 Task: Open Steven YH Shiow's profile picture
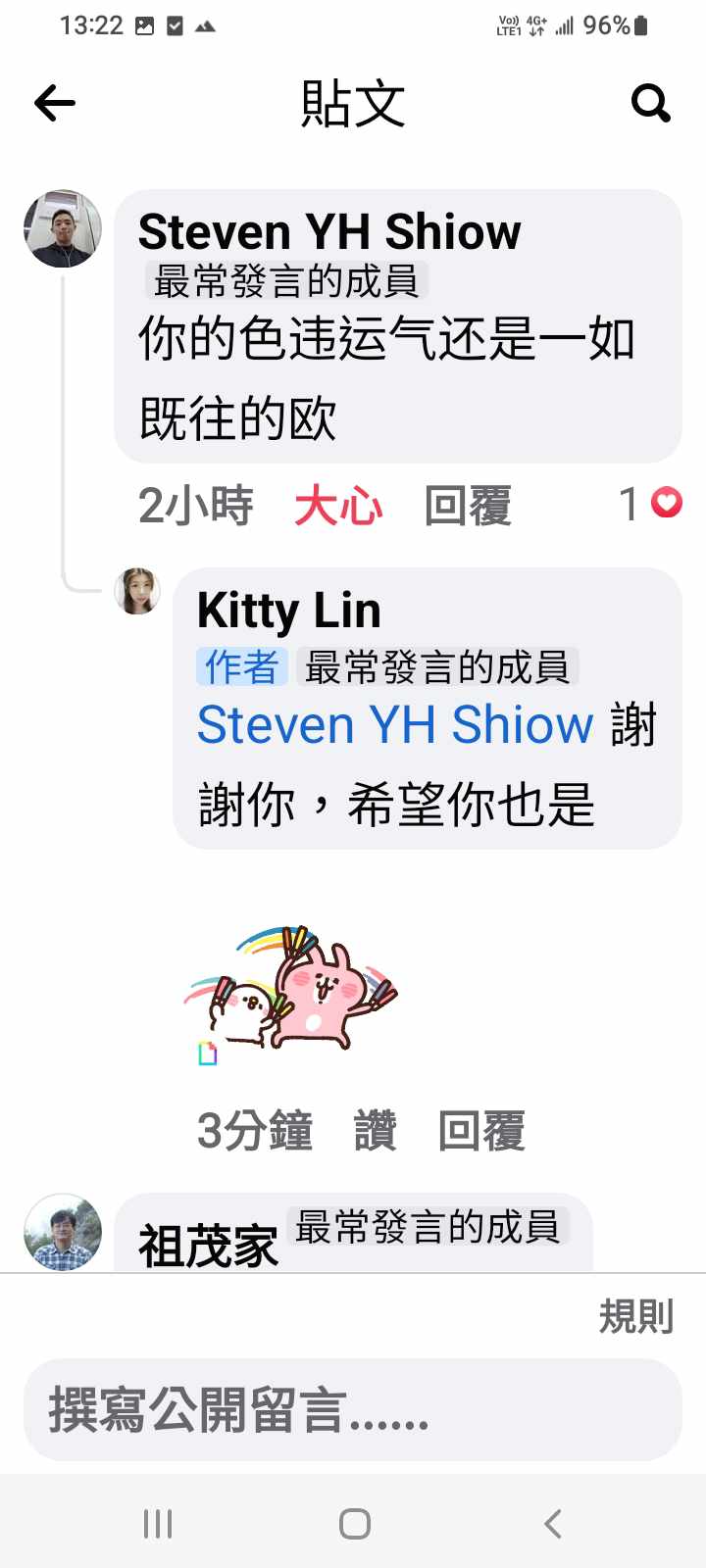63,228
